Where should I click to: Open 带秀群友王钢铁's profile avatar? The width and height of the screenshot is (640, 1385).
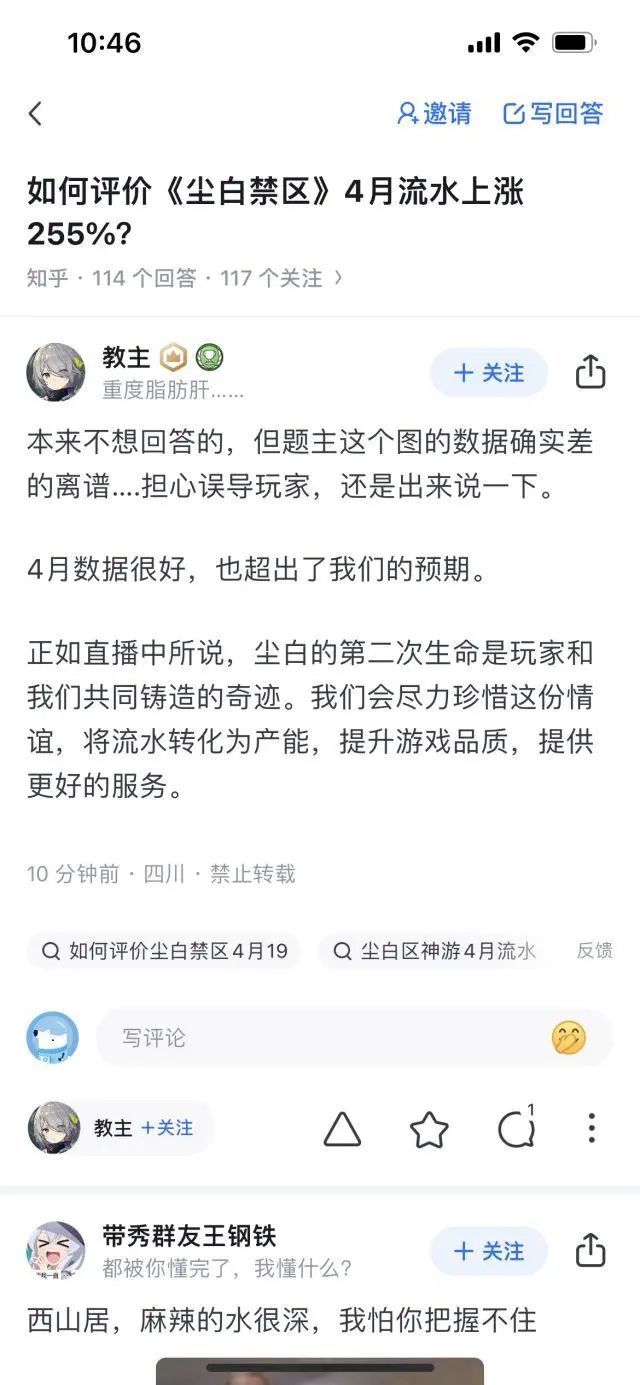[x=56, y=1250]
